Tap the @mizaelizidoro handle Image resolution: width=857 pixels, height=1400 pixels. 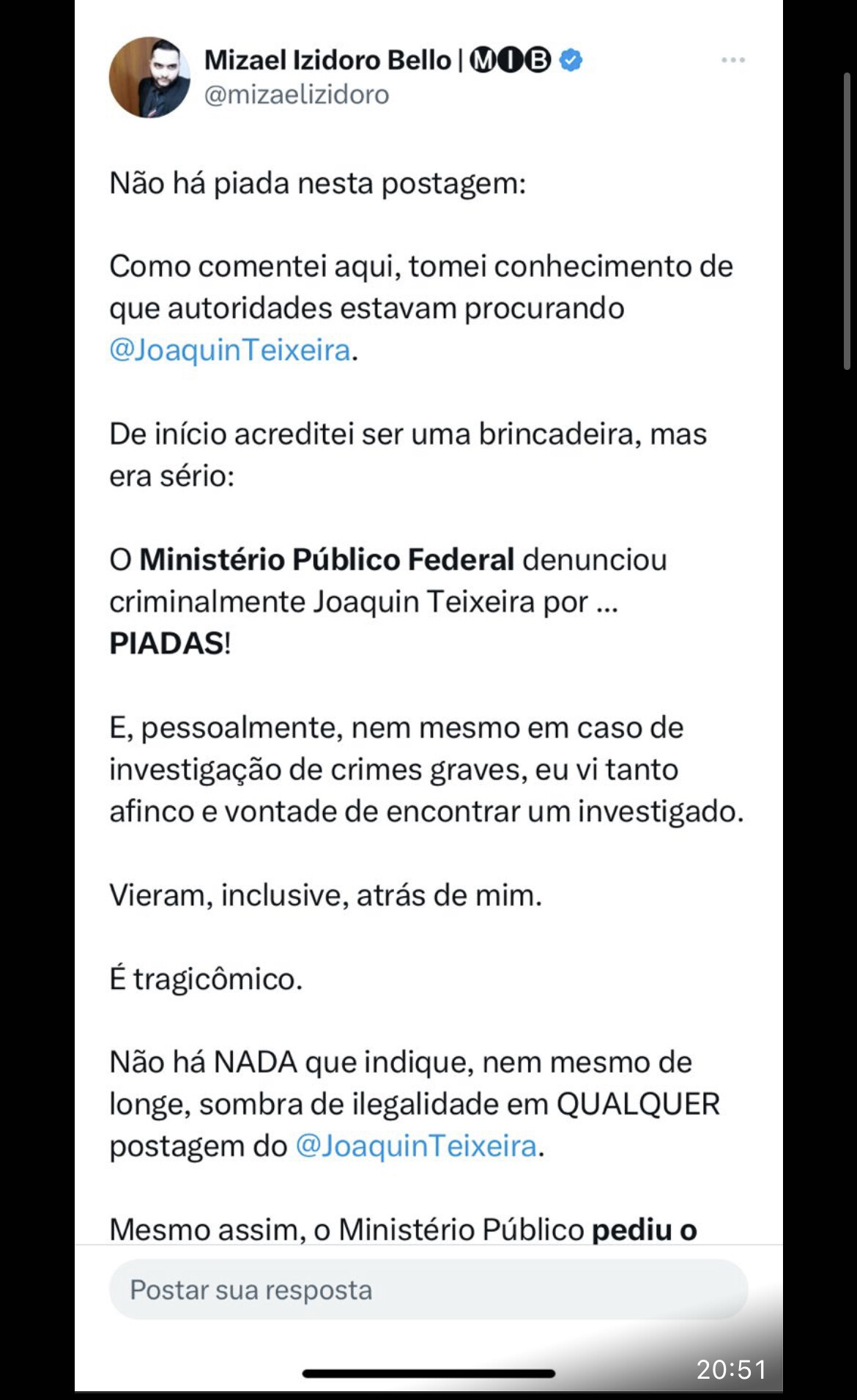297,95
